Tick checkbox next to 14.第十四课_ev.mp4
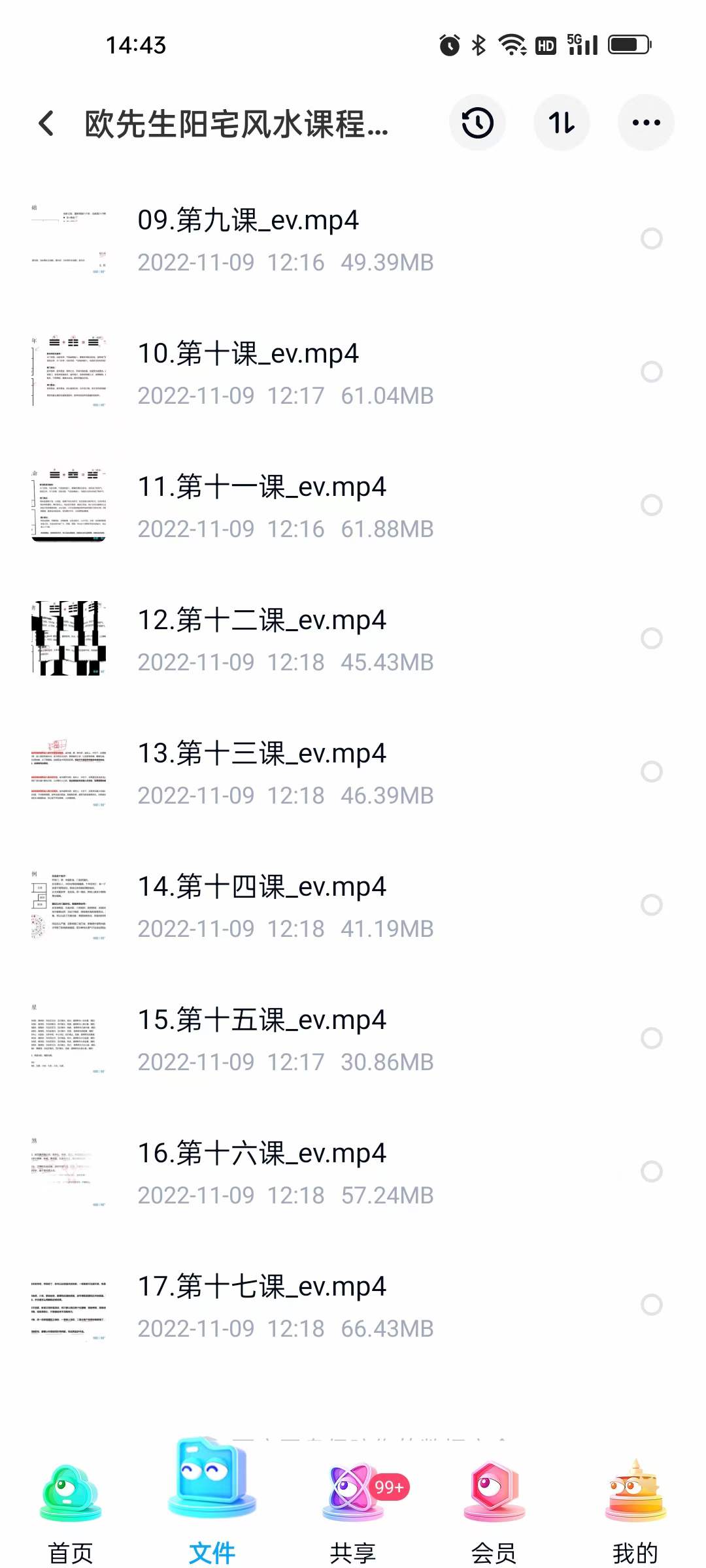706x1568 pixels. click(x=651, y=905)
